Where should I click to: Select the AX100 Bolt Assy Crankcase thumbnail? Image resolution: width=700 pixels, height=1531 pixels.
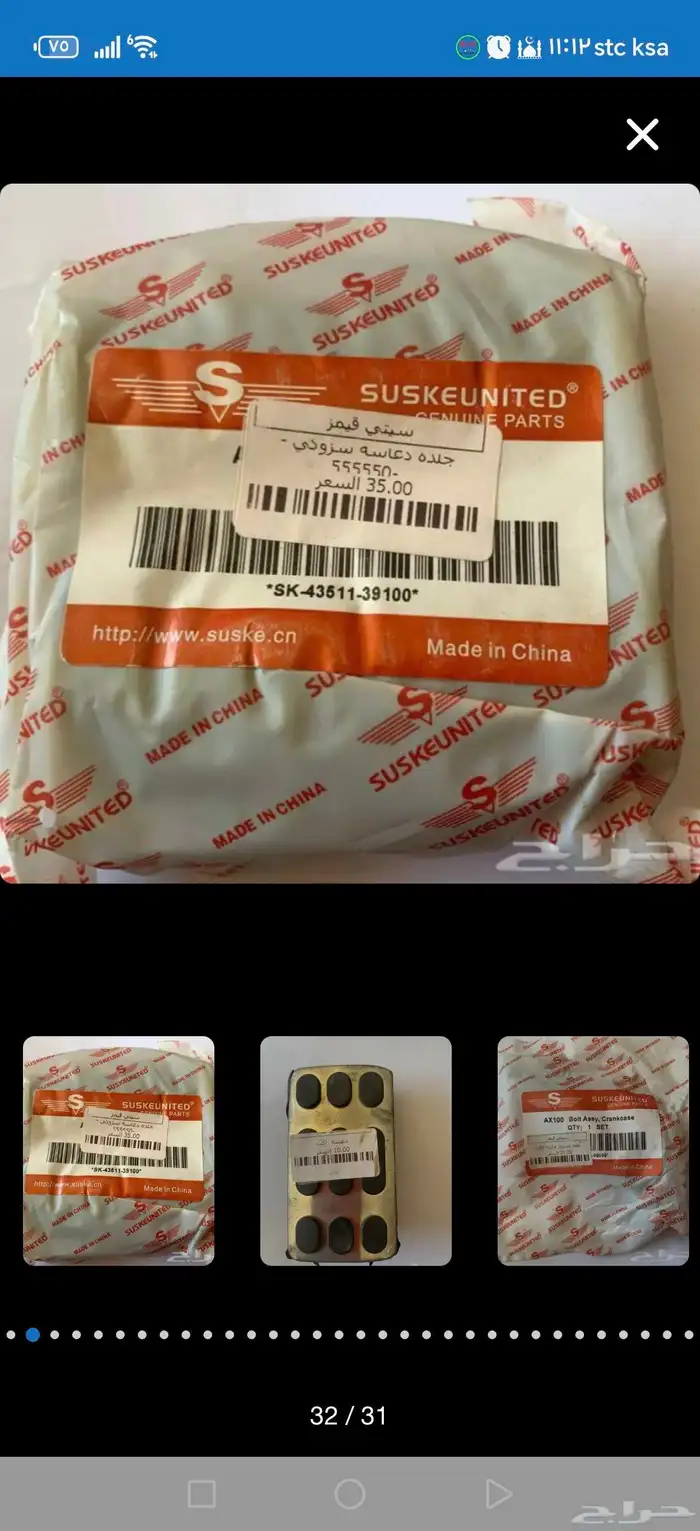pyautogui.click(x=593, y=1150)
